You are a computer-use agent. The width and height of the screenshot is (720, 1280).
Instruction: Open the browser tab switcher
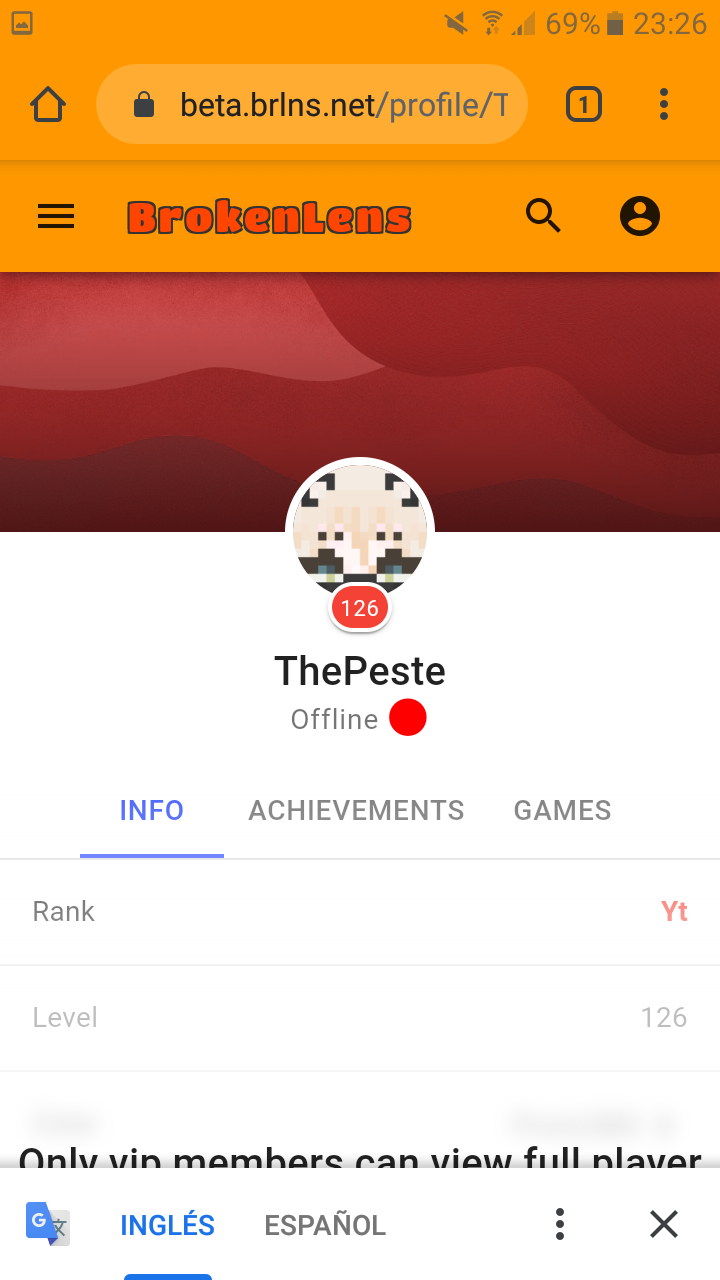584,104
